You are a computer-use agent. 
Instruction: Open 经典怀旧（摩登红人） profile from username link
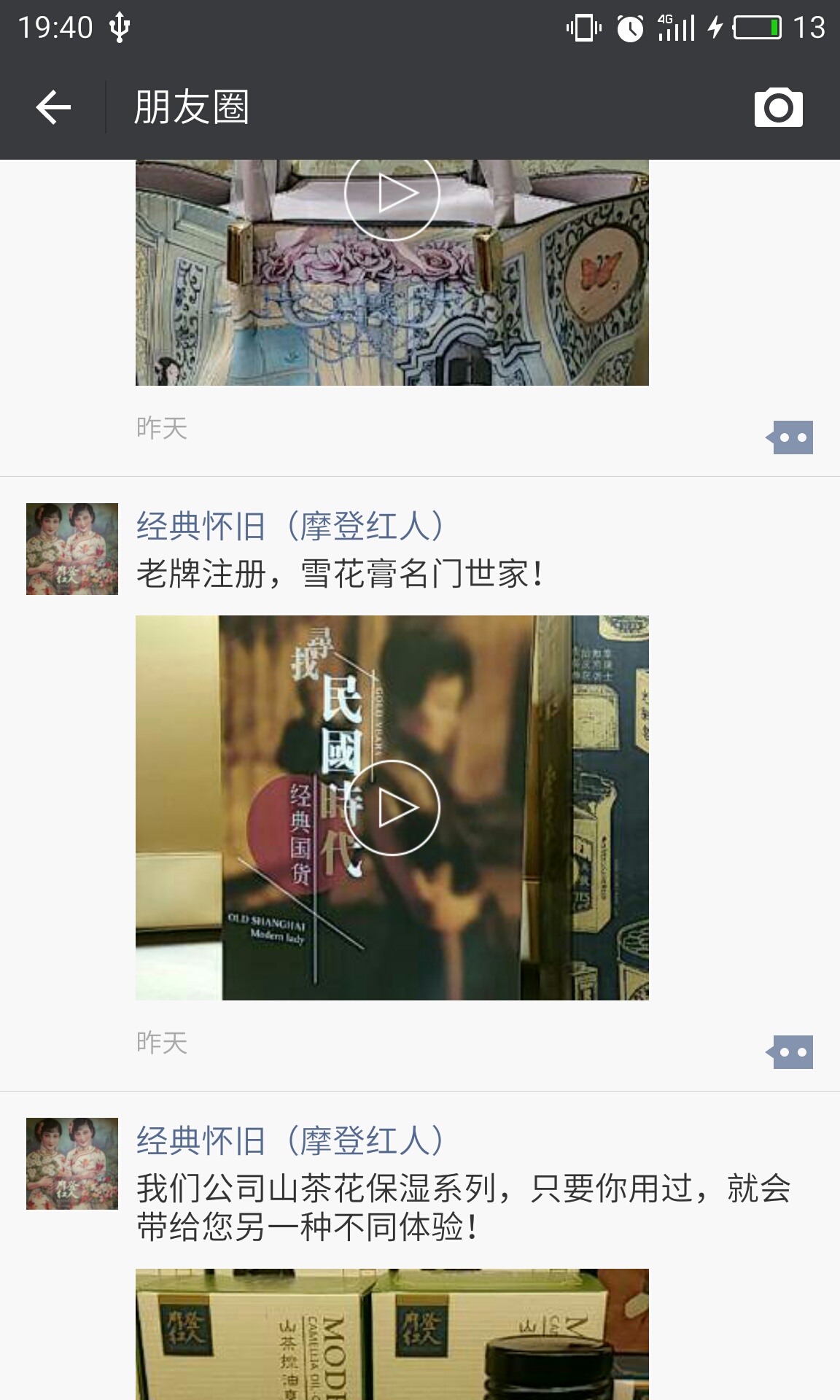pos(292,524)
